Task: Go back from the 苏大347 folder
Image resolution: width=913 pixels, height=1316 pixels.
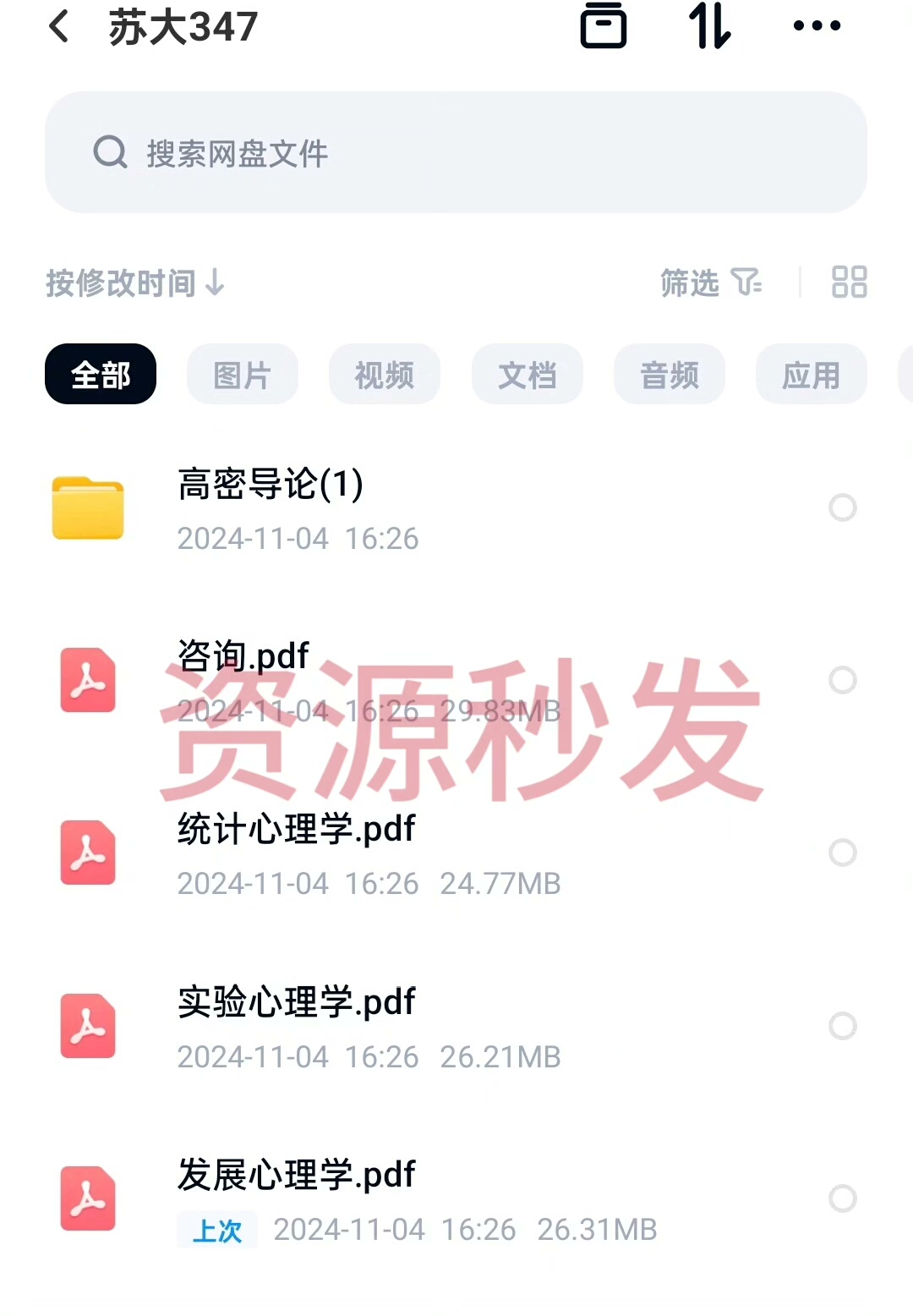Action: click(59, 27)
